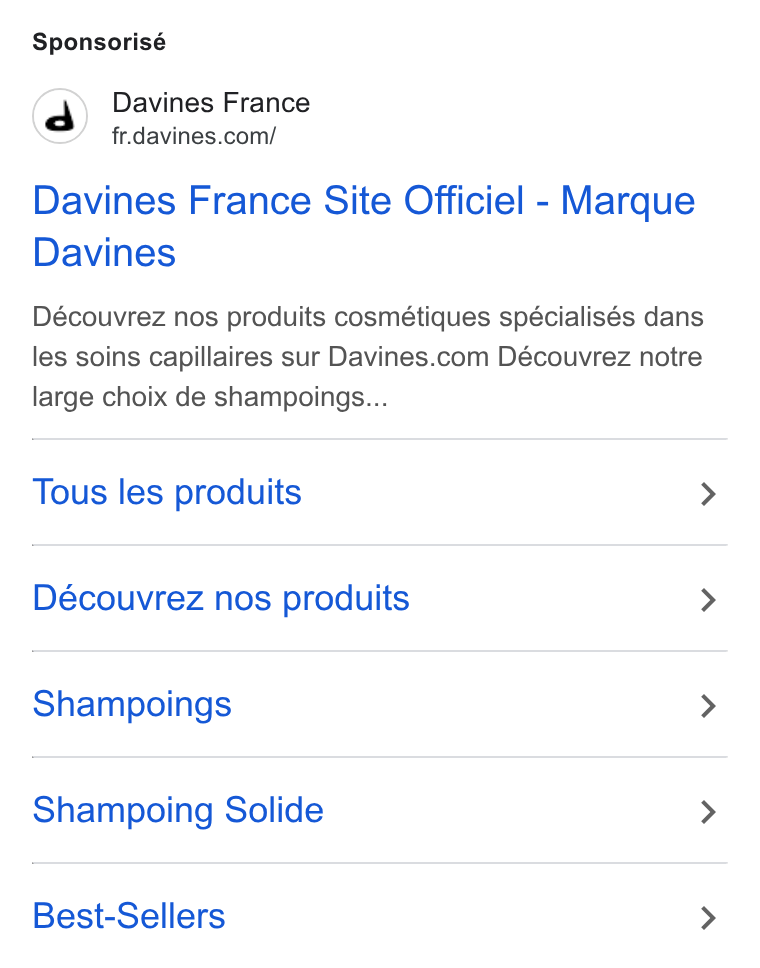
Task: Open the Tous les produits sitelink
Action: tap(380, 493)
